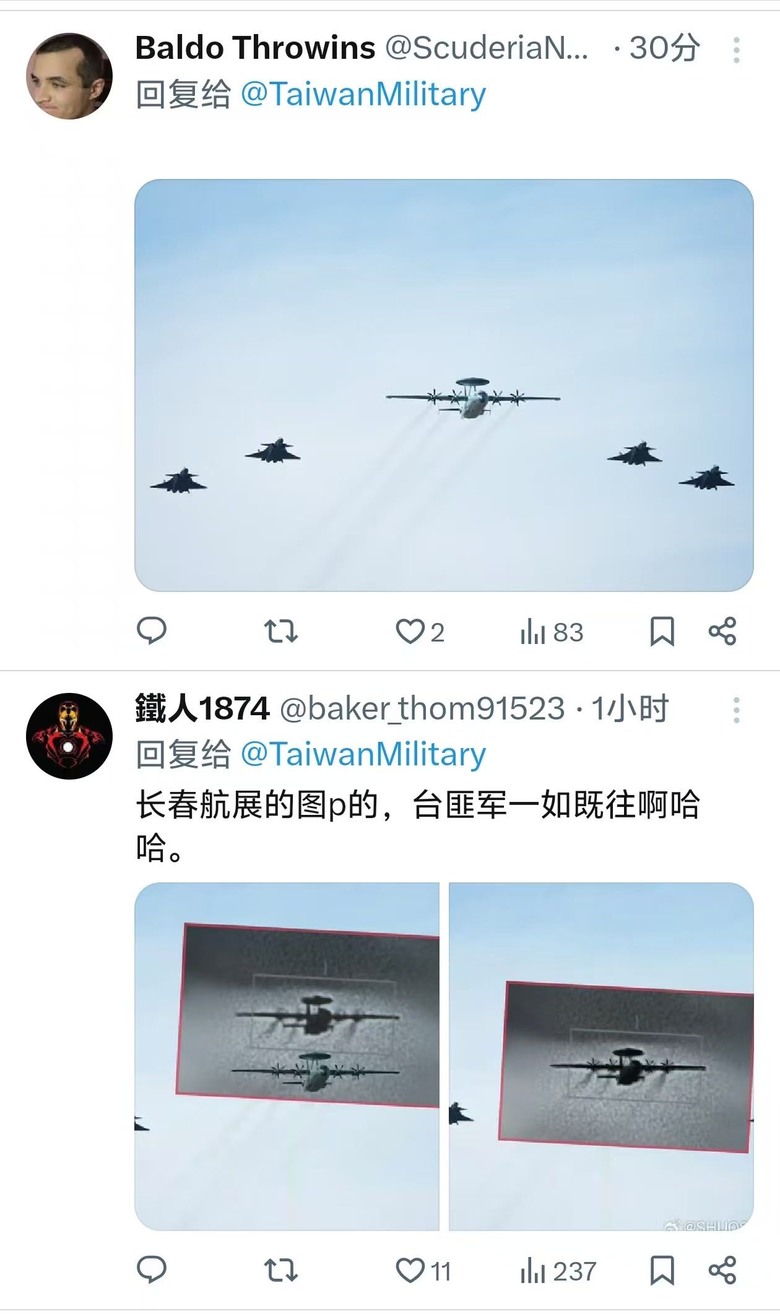Viewport: 780px width, 1314px height.
Task: Open the aircraft formation photo in Baldo's tweet
Action: coord(444,385)
